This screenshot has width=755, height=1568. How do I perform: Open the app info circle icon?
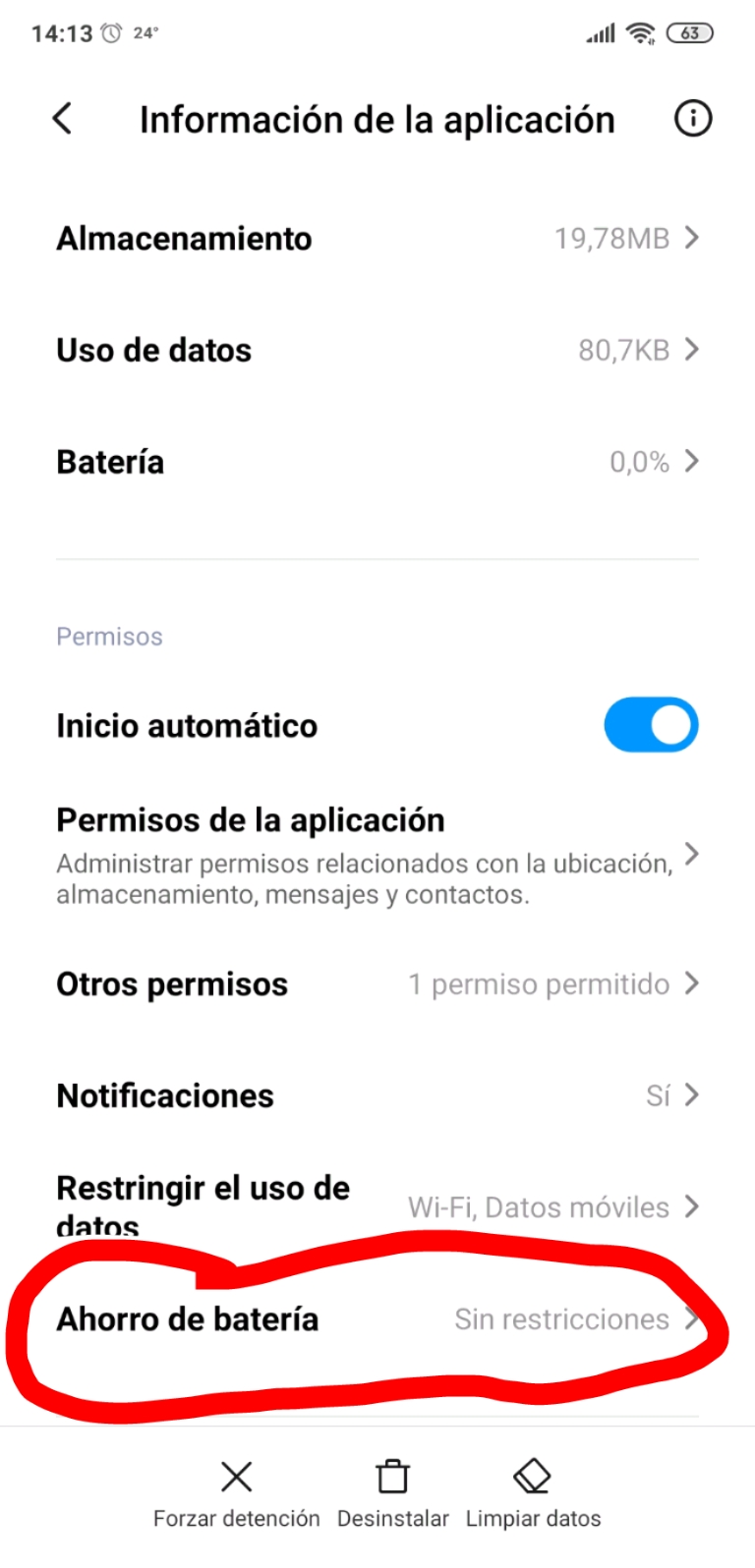[692, 119]
